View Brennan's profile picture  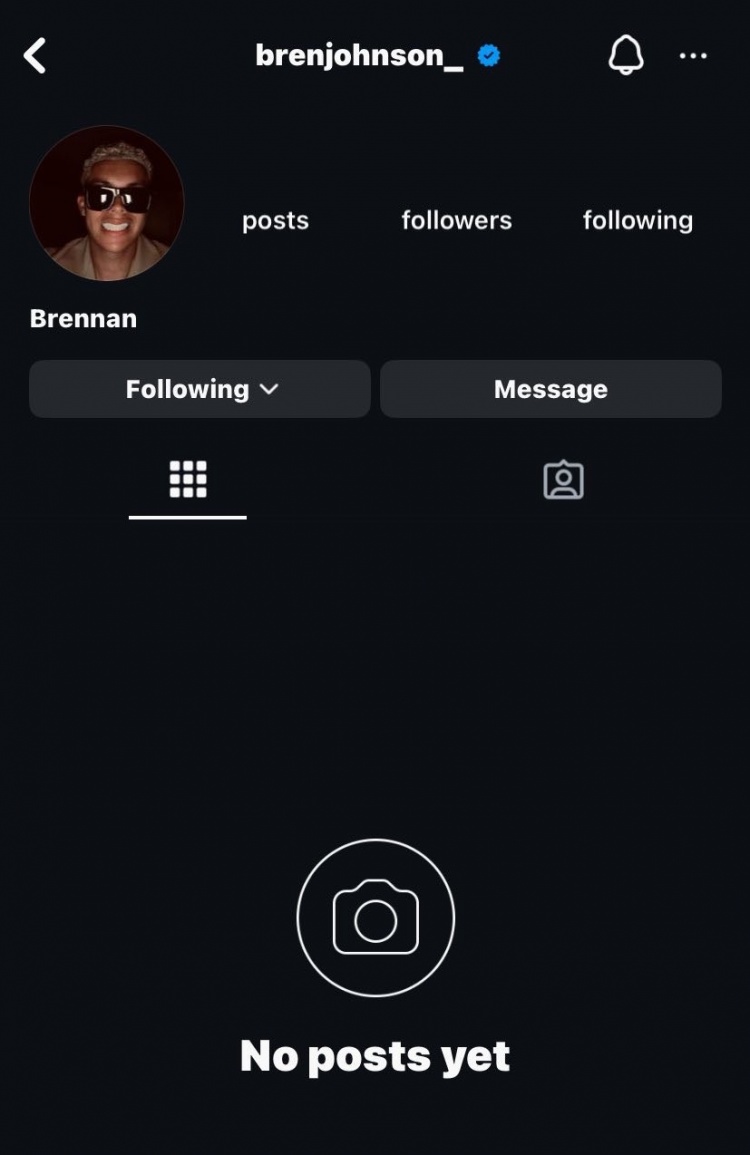click(107, 203)
